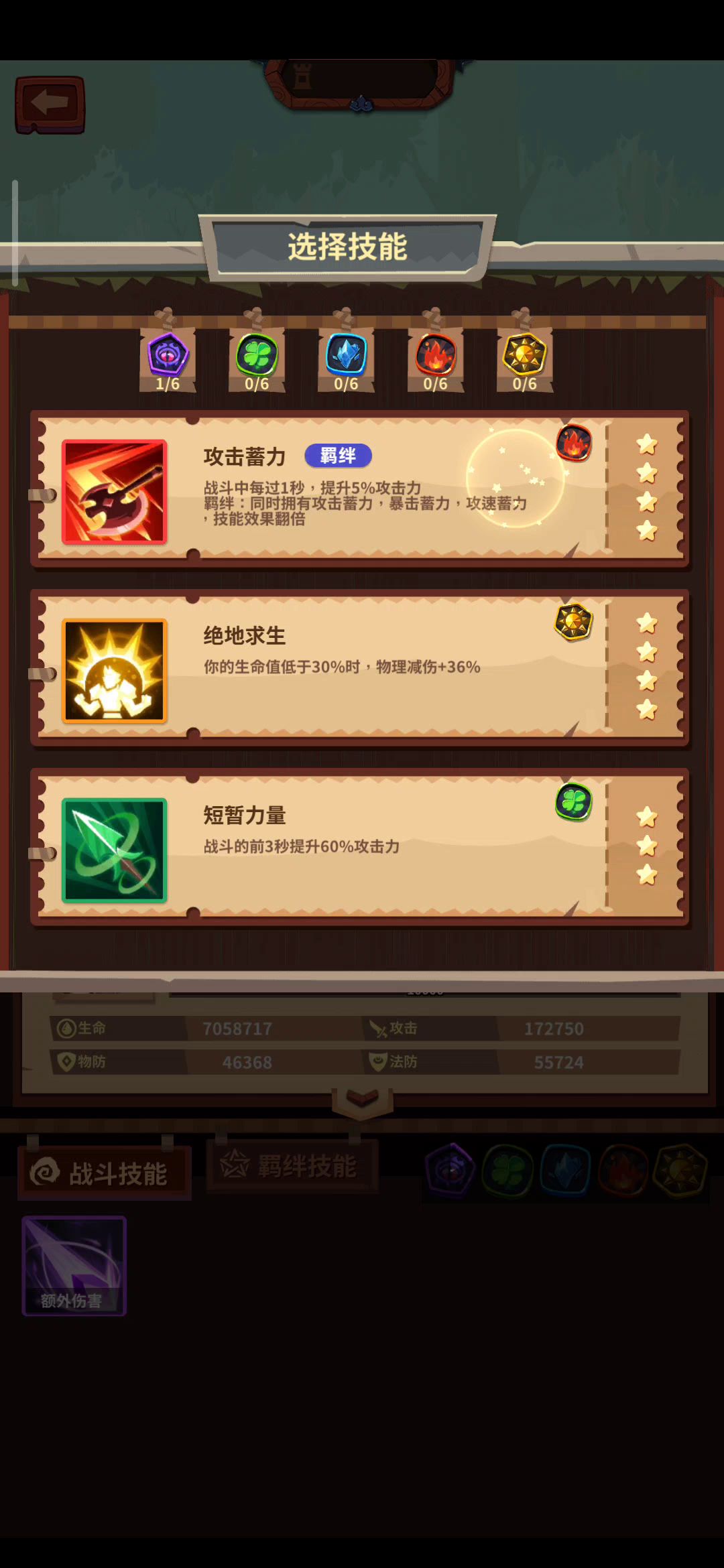The image size is (724, 1568).
Task: Tap the red flame bond badge 0/6
Action: click(x=436, y=358)
